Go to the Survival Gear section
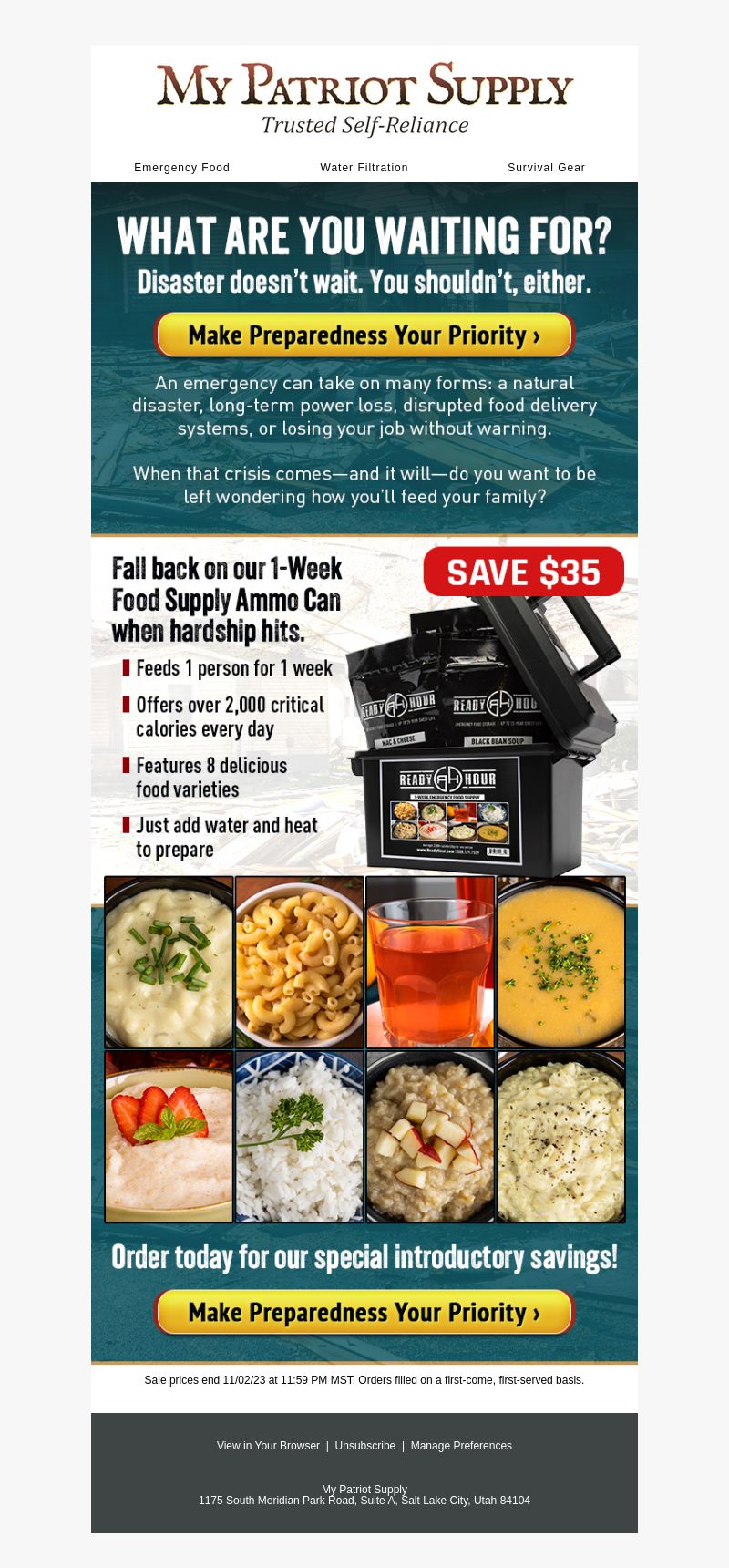The width and height of the screenshot is (729, 1568). (546, 168)
